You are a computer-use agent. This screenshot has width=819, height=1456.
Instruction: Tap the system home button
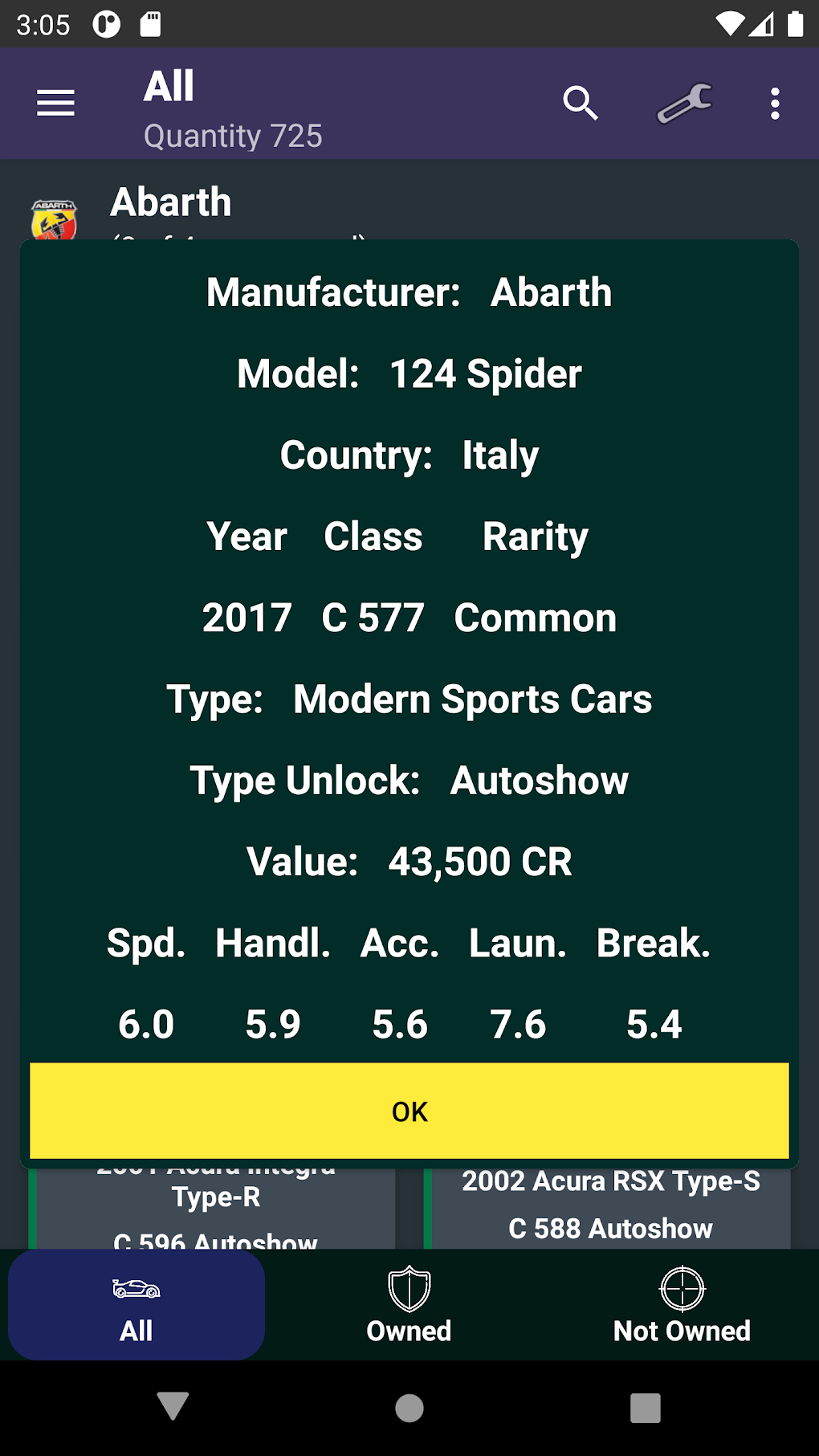tap(409, 1407)
